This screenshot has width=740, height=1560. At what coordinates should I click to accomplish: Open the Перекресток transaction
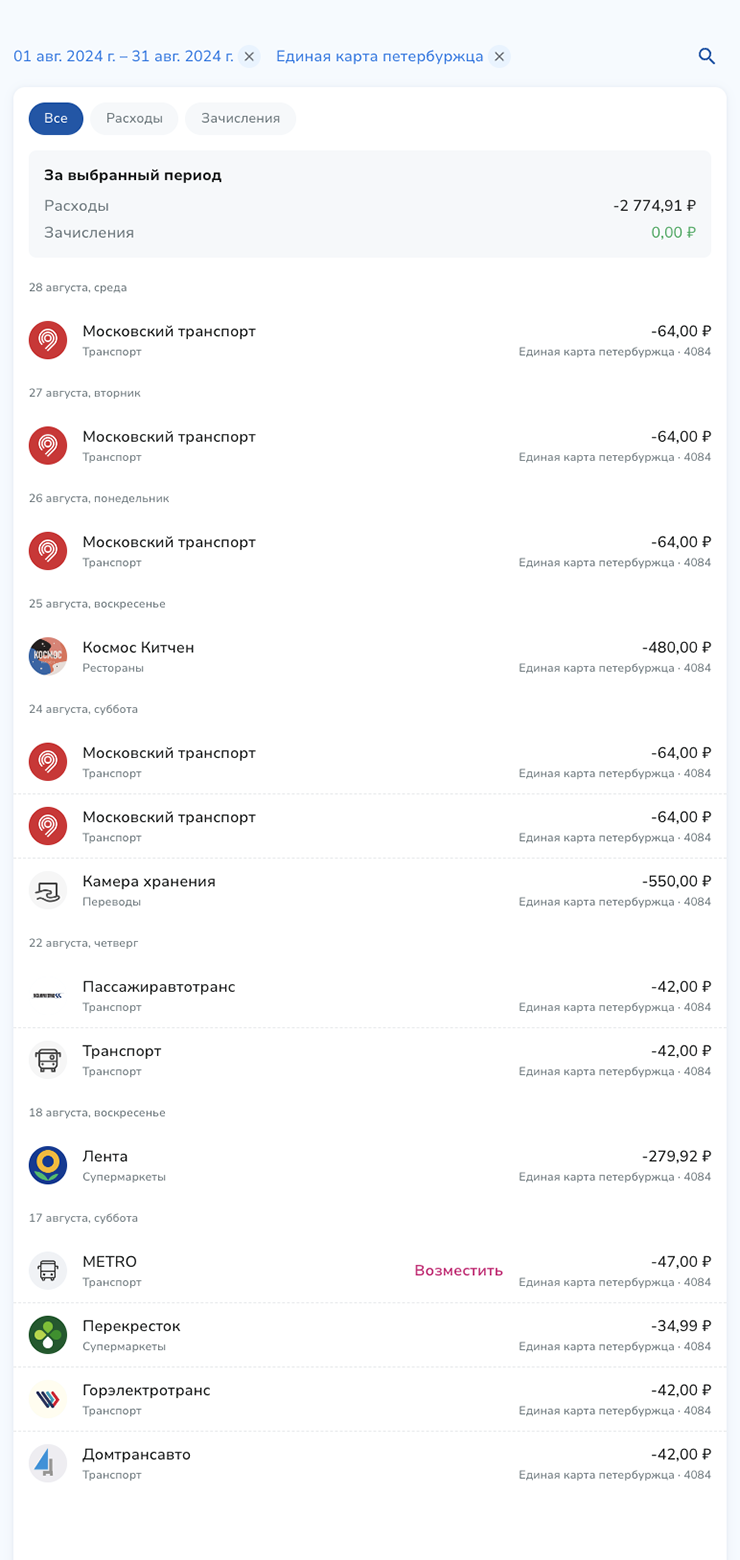tap(370, 1335)
